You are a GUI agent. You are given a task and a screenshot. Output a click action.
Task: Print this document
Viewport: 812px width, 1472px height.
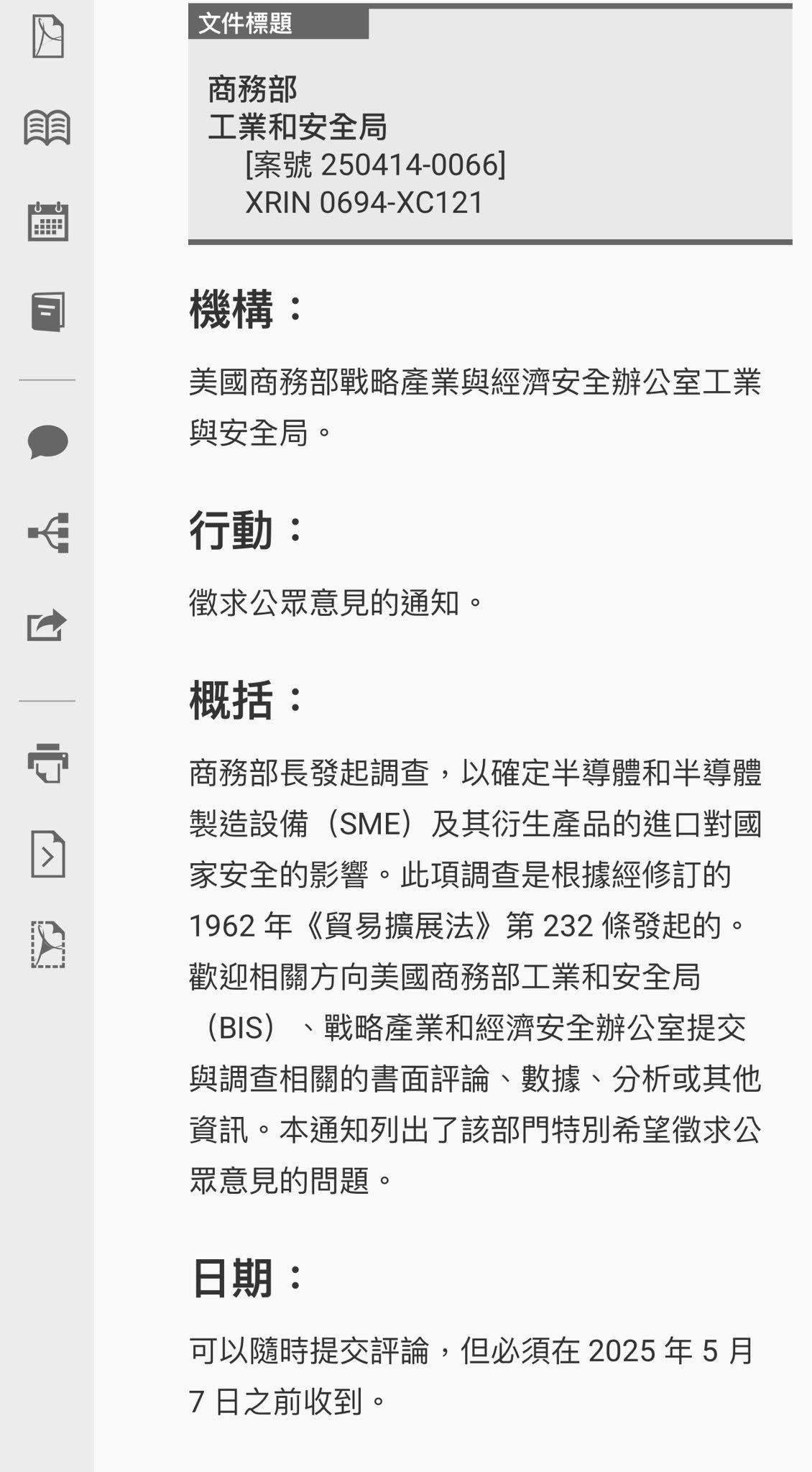pos(47,763)
